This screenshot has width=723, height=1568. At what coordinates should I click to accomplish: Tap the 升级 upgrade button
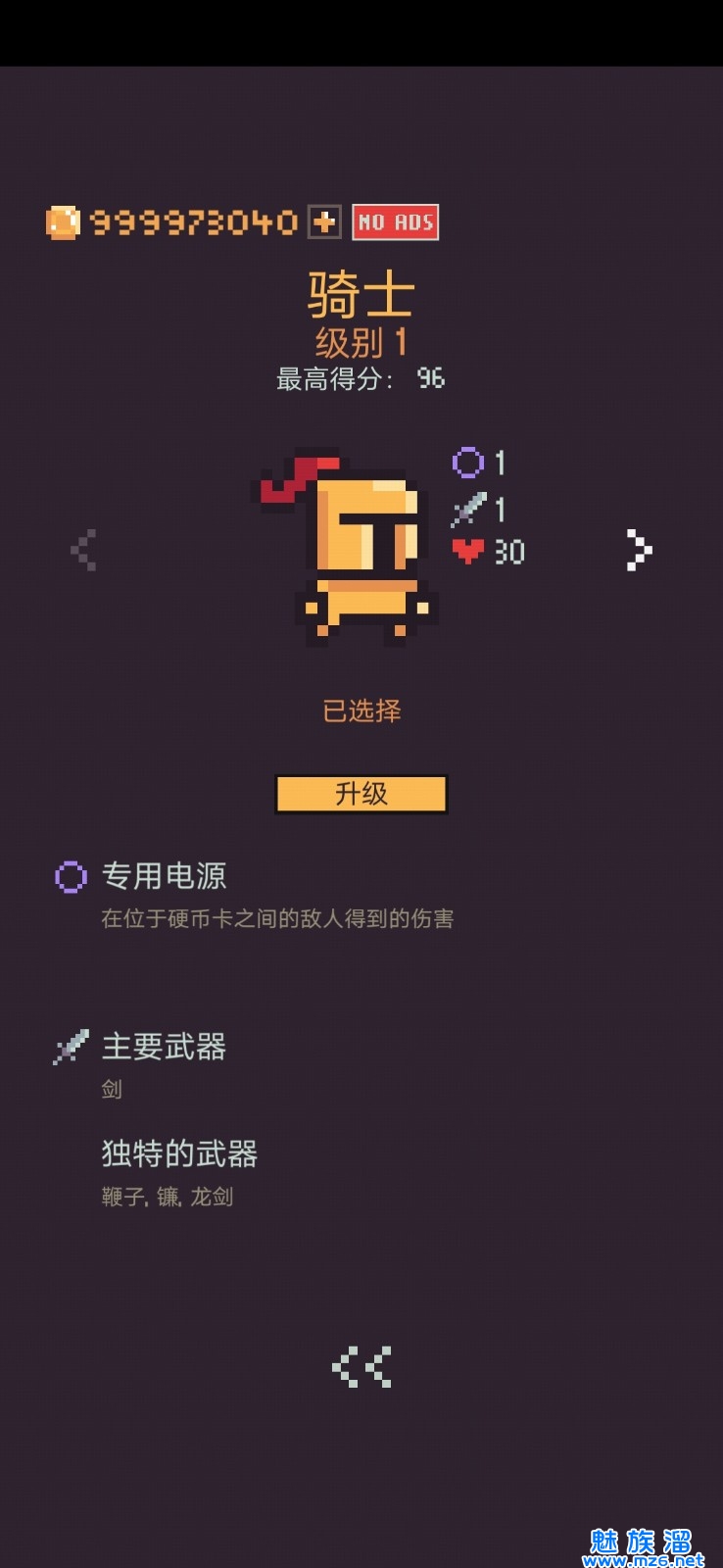tap(361, 794)
